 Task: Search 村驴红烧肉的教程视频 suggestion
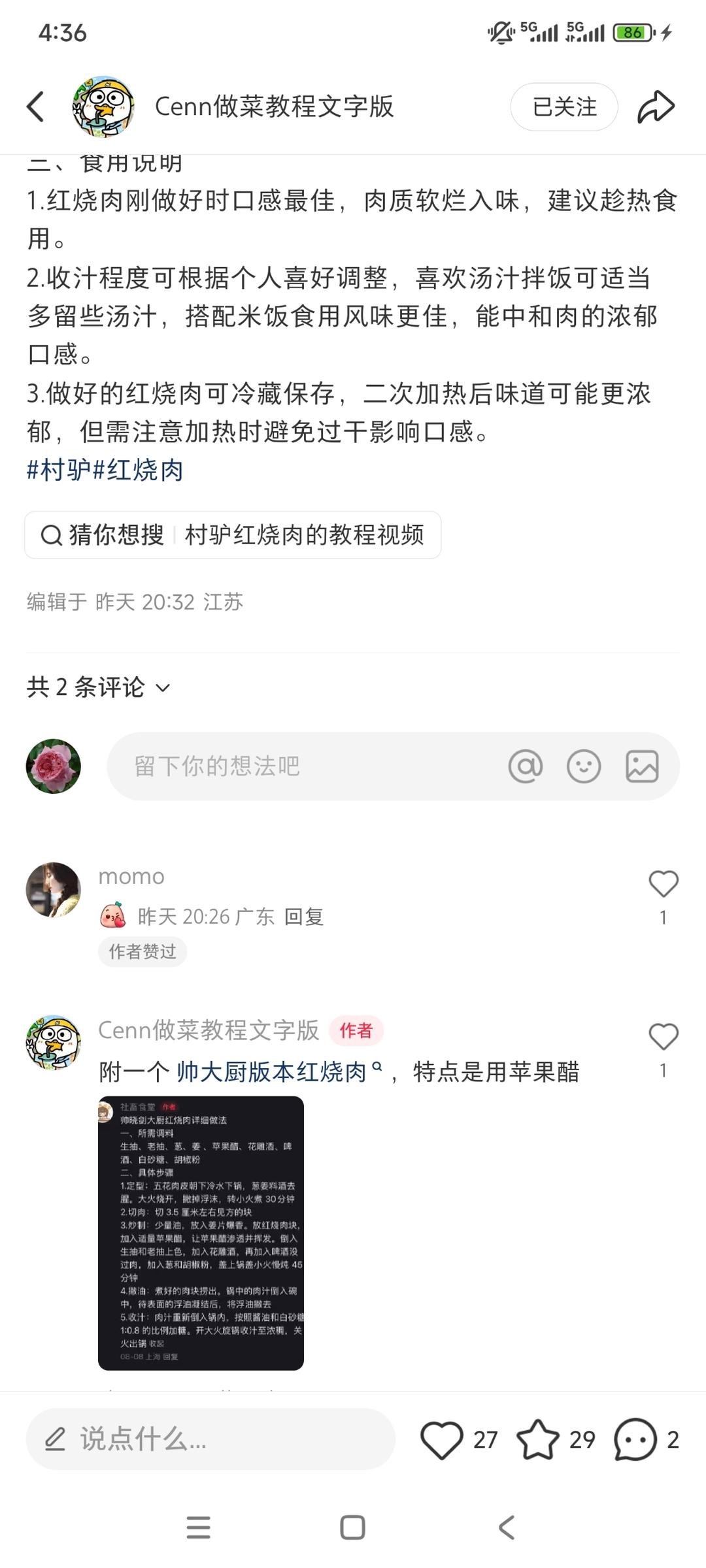pos(233,535)
